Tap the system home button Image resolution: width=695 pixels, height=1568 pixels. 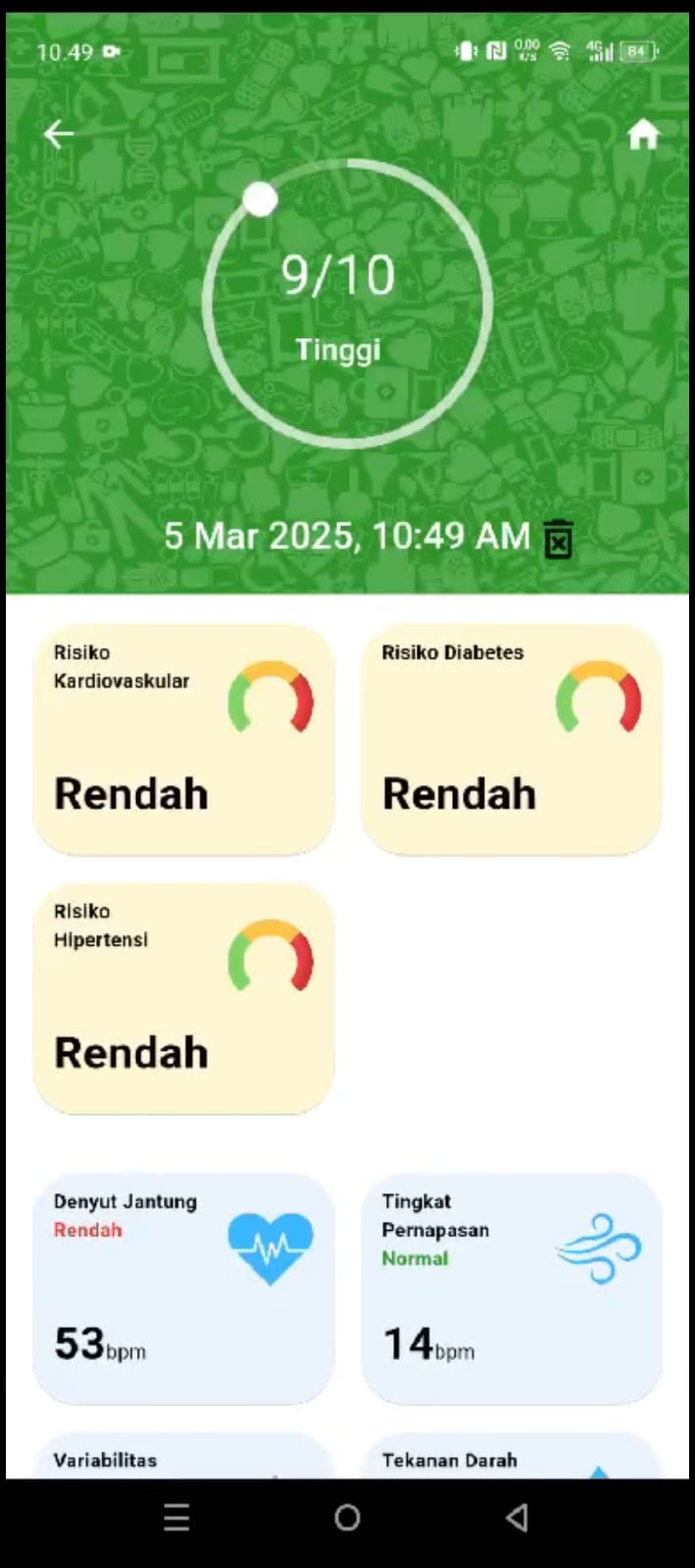click(347, 1518)
